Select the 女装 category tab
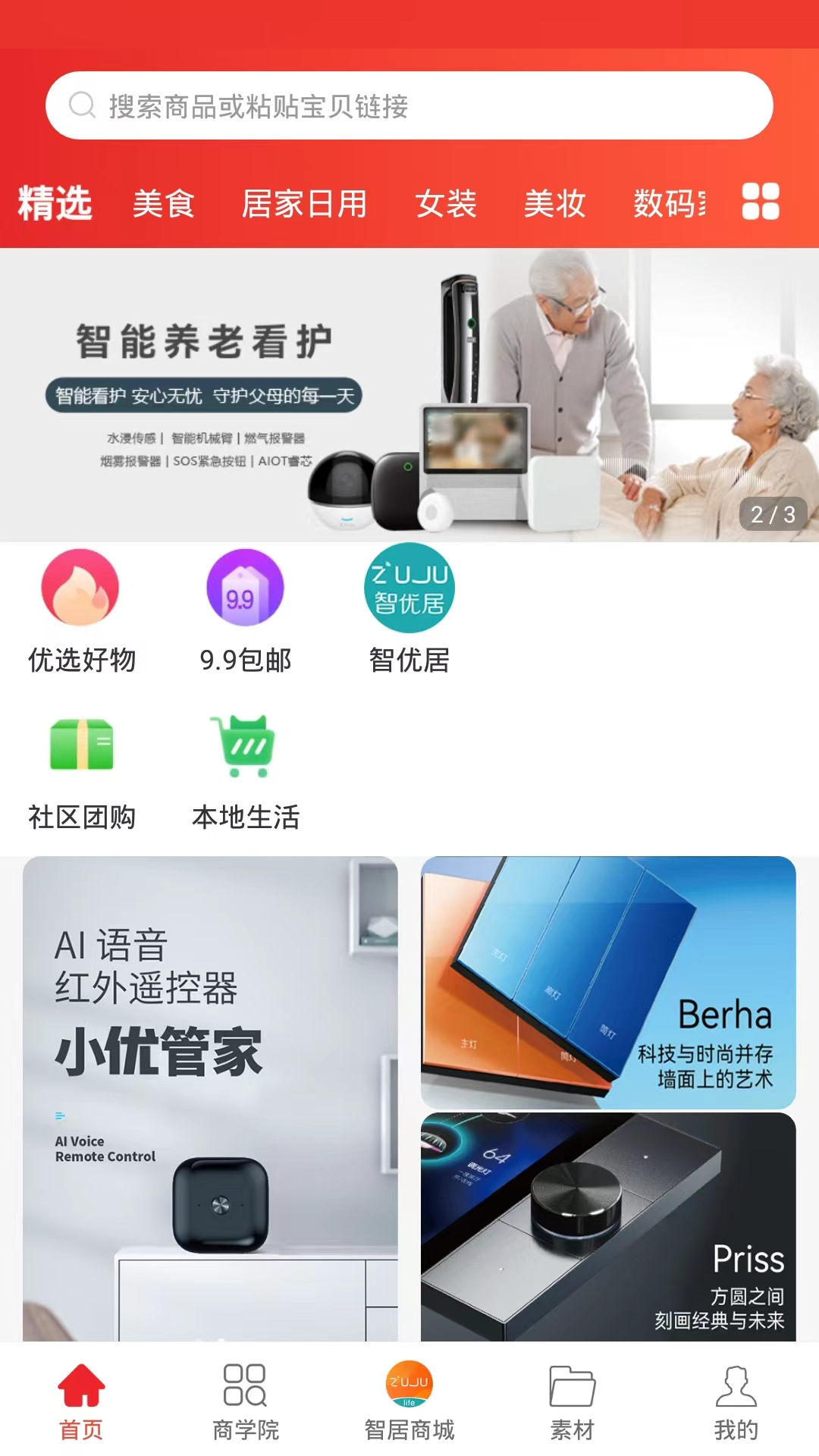Viewport: 819px width, 1456px height. pos(446,204)
